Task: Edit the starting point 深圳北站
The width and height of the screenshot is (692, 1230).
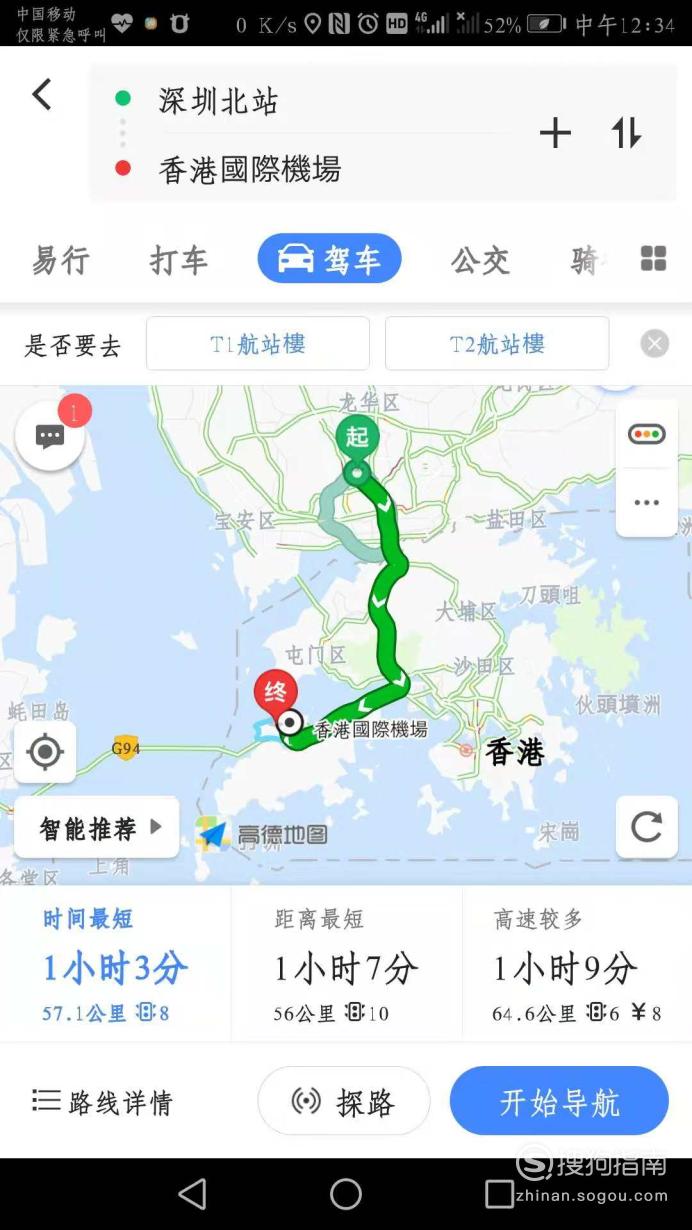Action: [218, 100]
